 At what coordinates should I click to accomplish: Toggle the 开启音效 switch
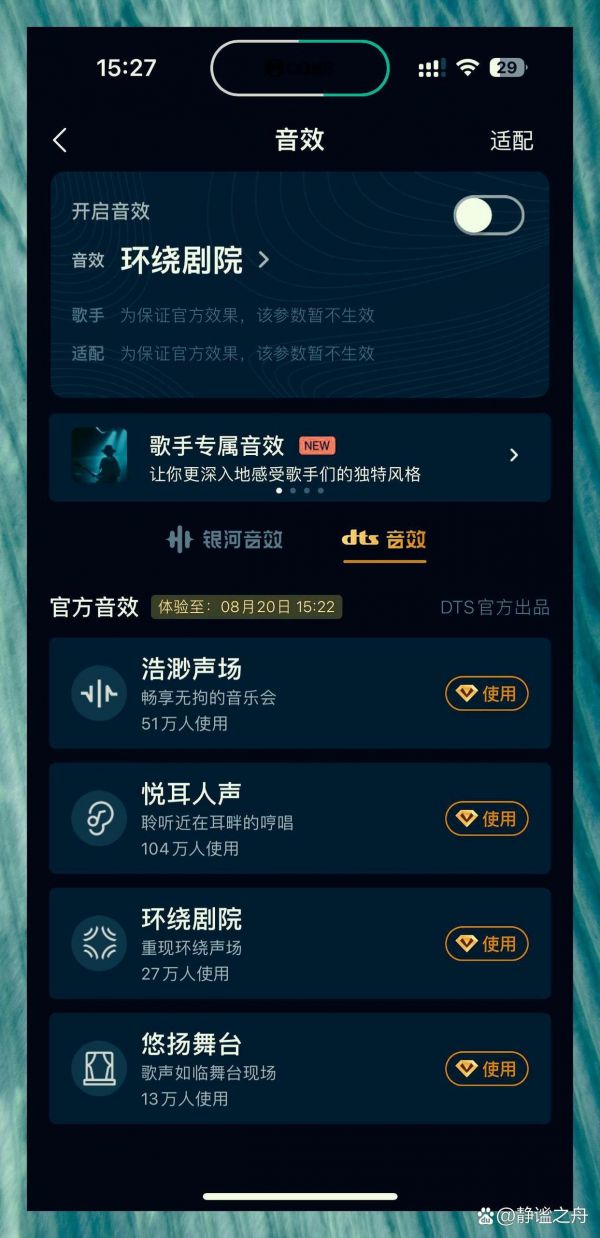point(488,215)
